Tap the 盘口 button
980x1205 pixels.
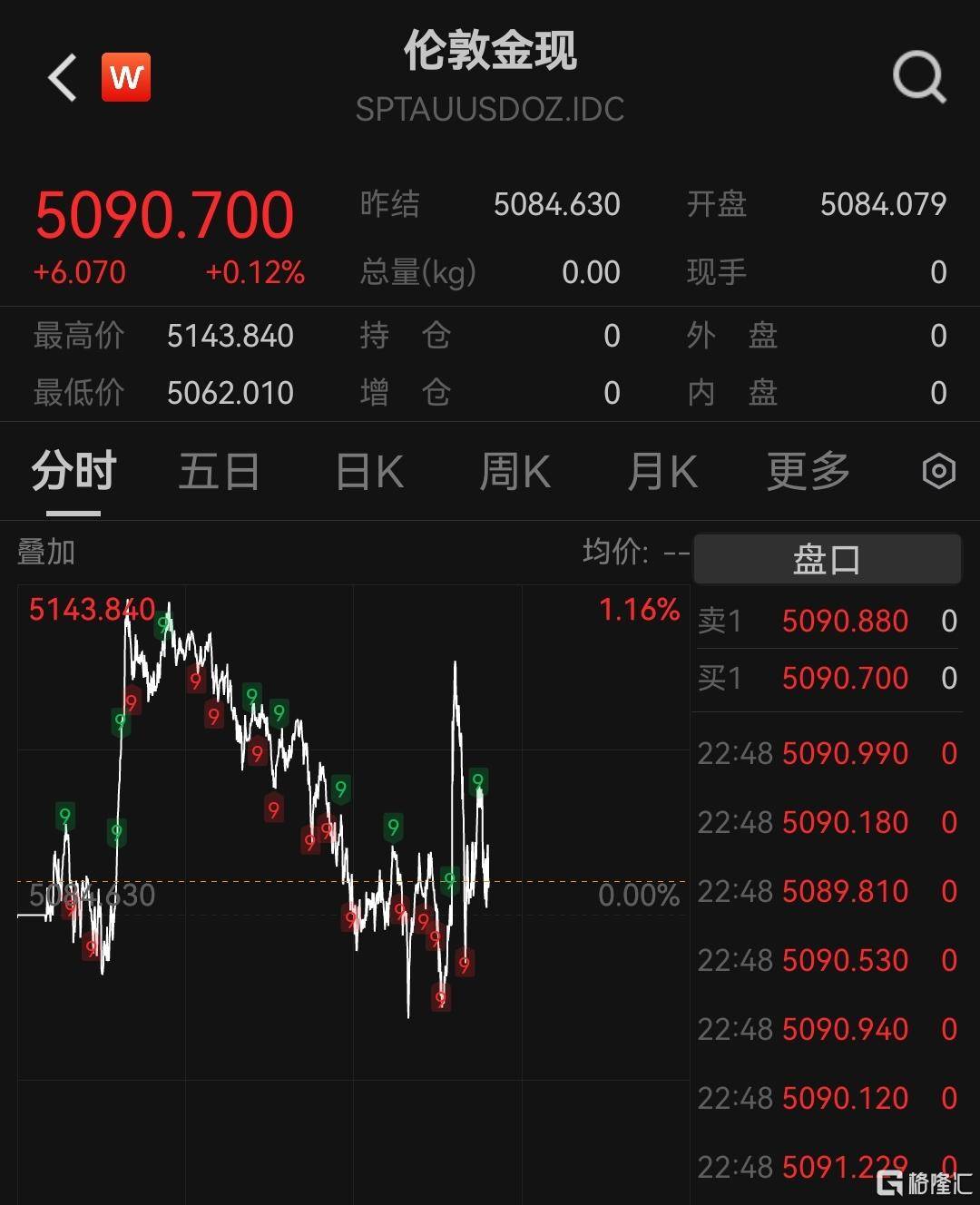[827, 559]
